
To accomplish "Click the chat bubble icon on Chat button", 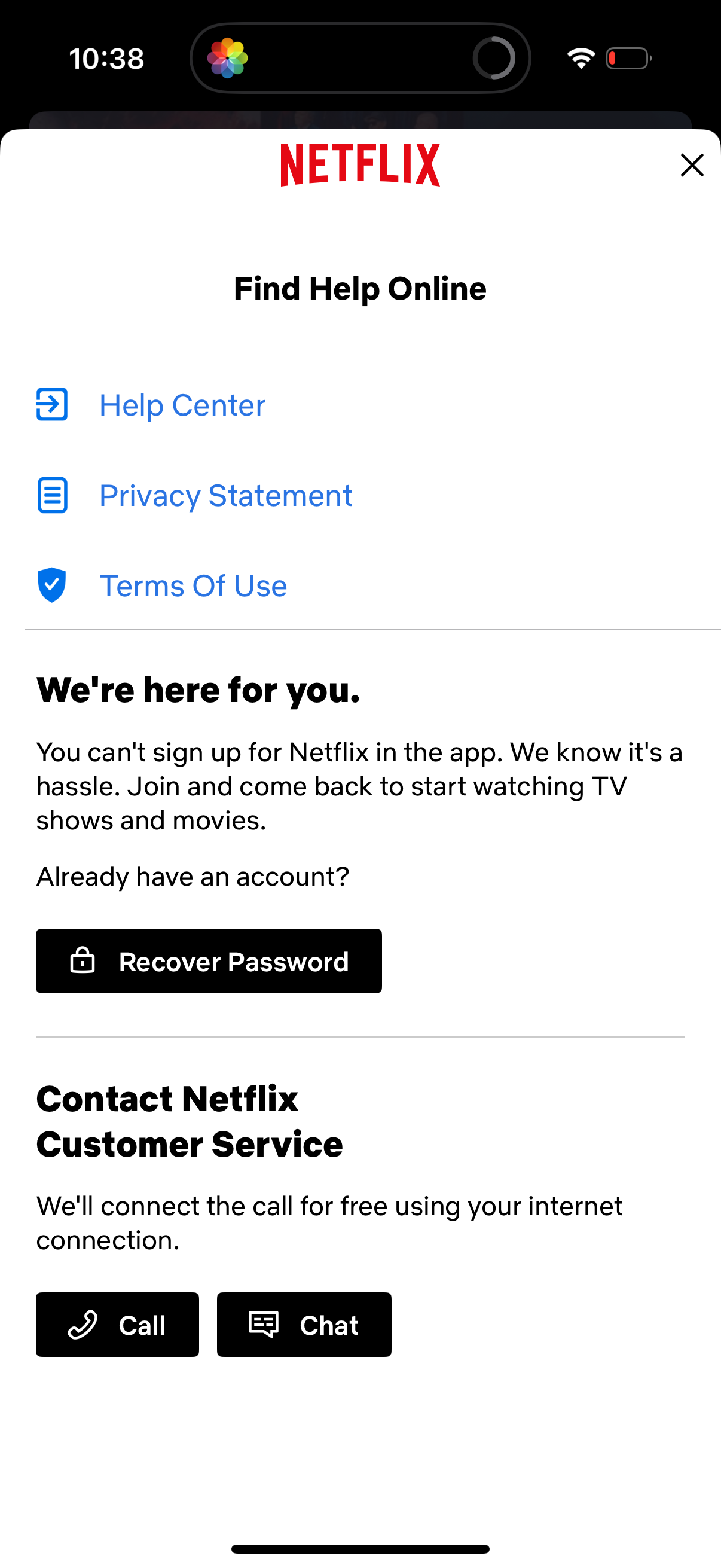I will (x=263, y=1325).
